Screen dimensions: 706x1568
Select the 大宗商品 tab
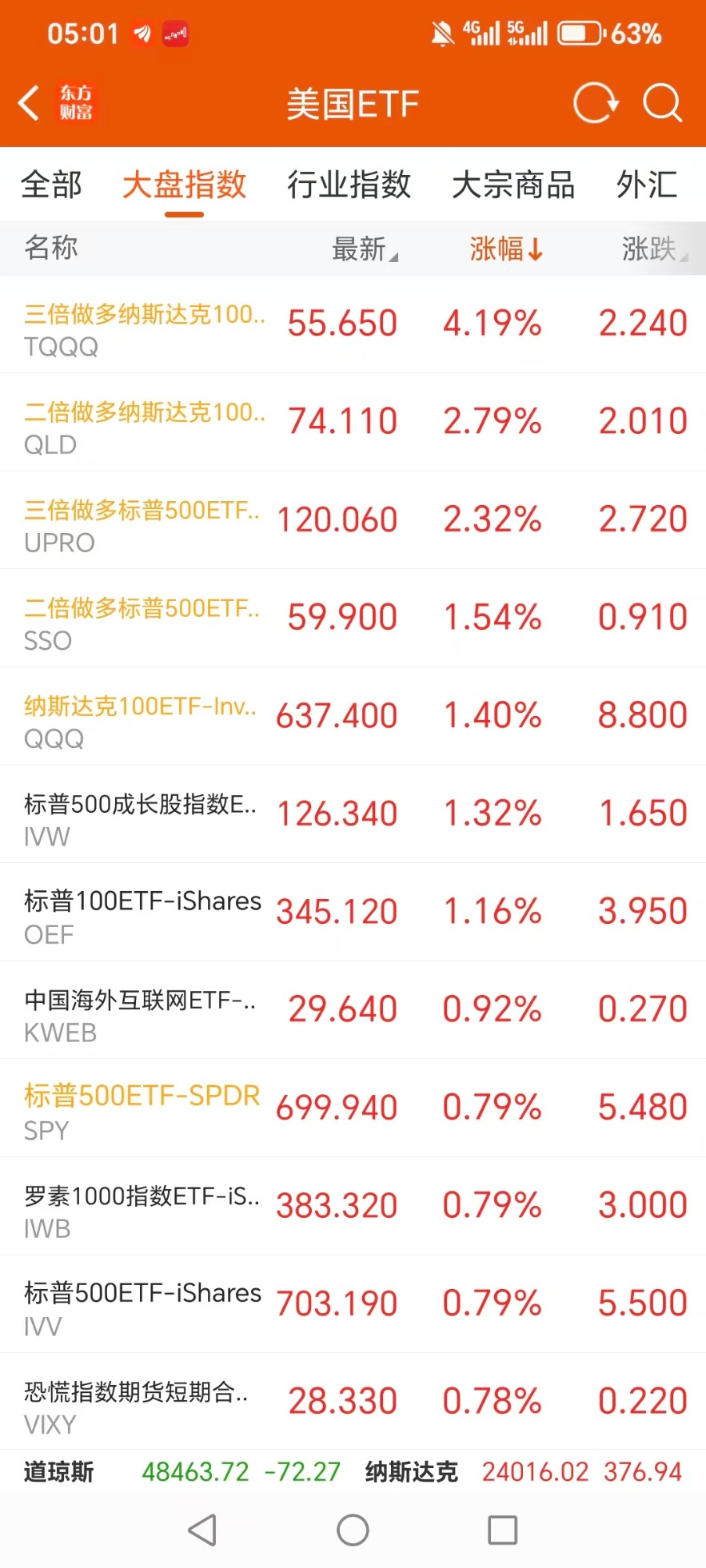coord(513,185)
